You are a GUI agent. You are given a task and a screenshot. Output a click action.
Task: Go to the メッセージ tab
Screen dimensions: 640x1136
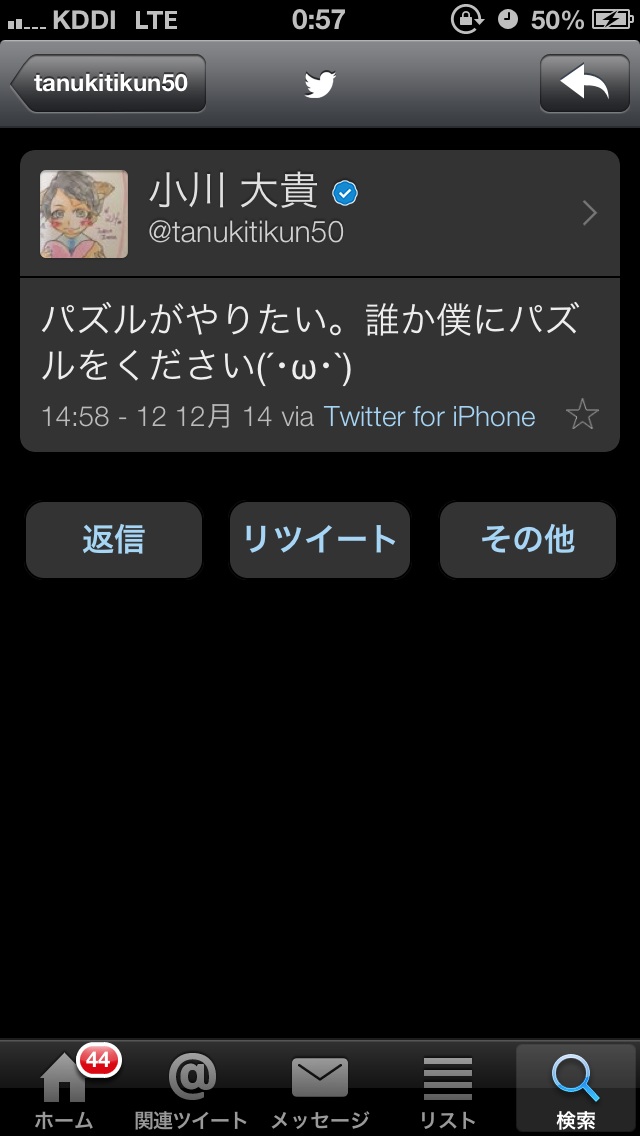320,1090
